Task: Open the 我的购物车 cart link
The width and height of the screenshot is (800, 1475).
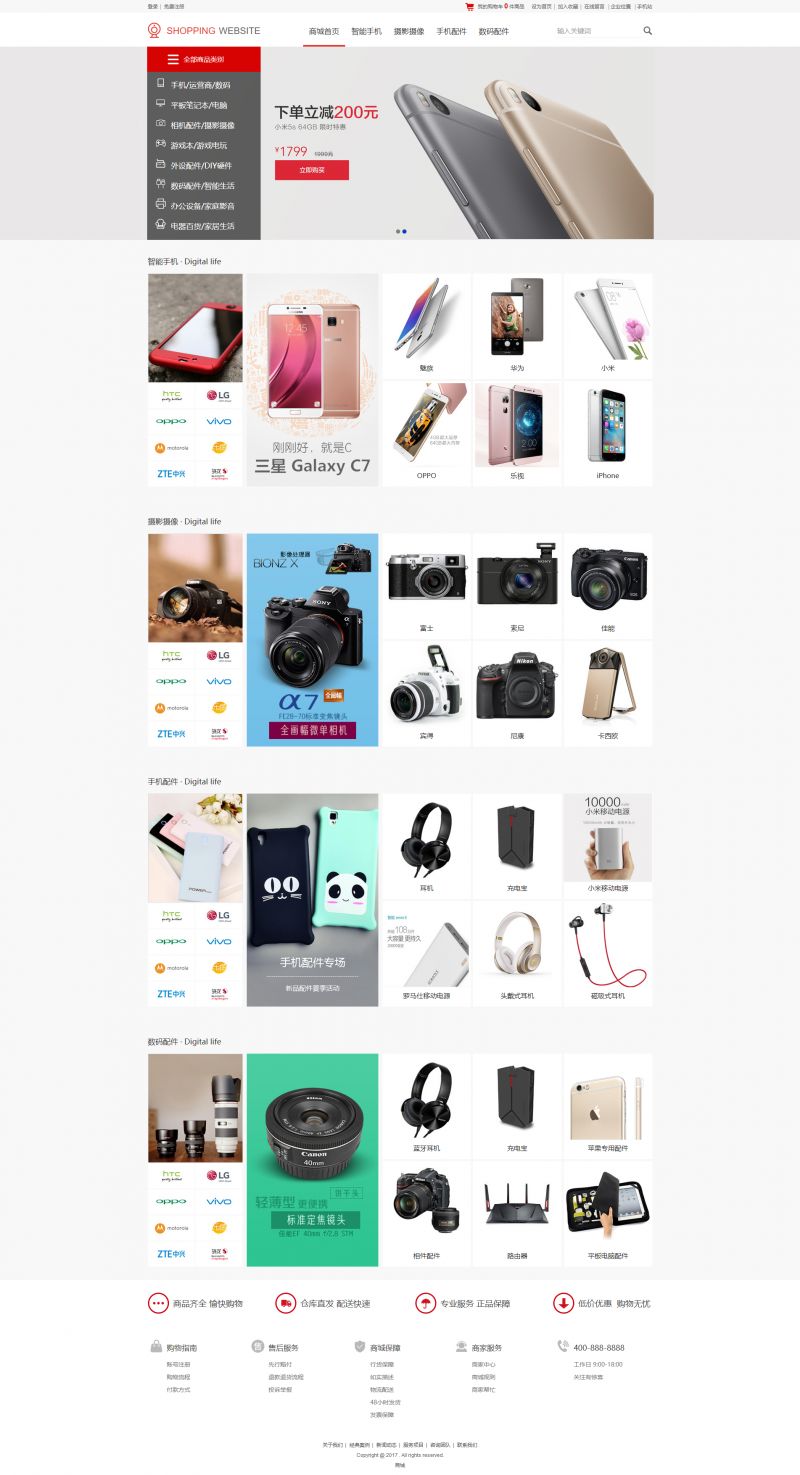Action: [x=490, y=6]
